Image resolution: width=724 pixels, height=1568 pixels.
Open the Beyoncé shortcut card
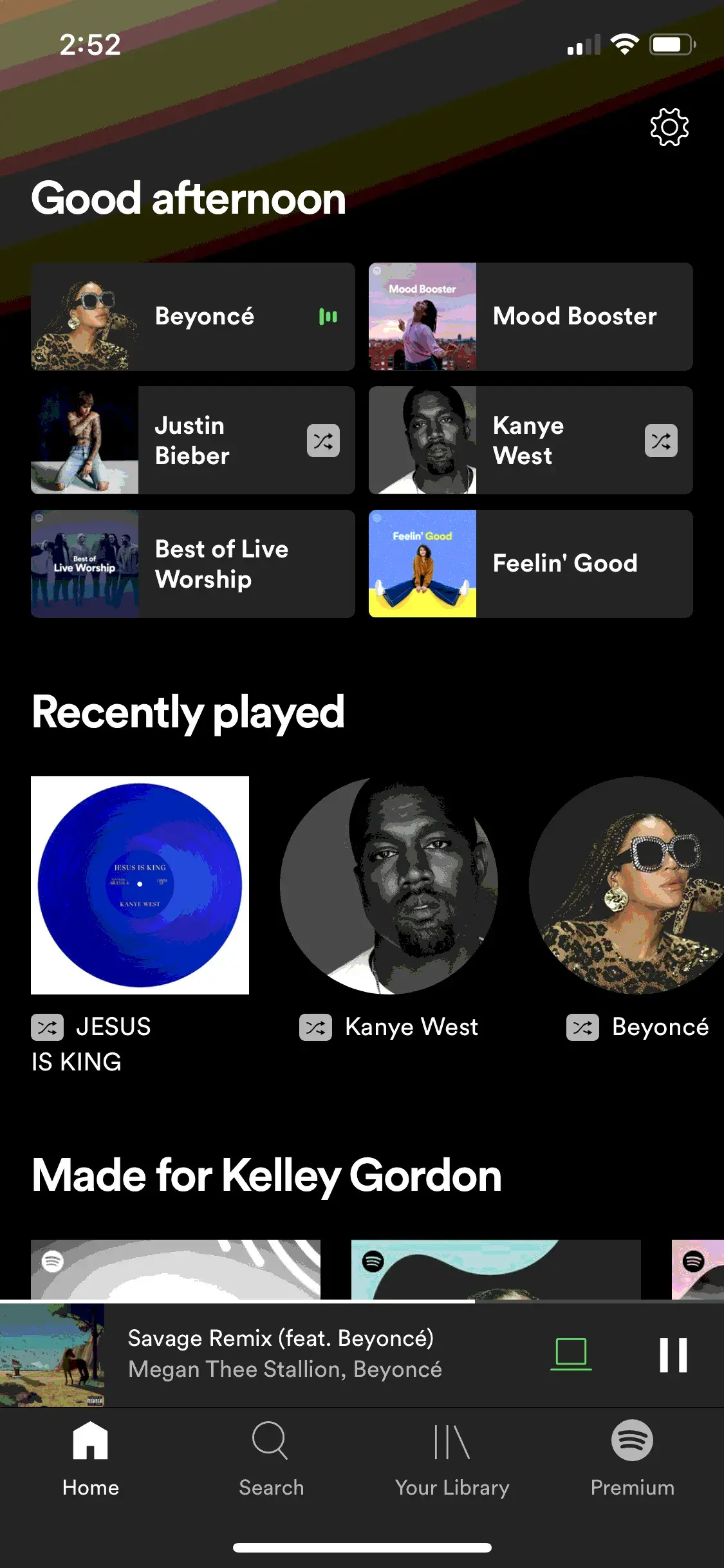pyautogui.click(x=192, y=316)
